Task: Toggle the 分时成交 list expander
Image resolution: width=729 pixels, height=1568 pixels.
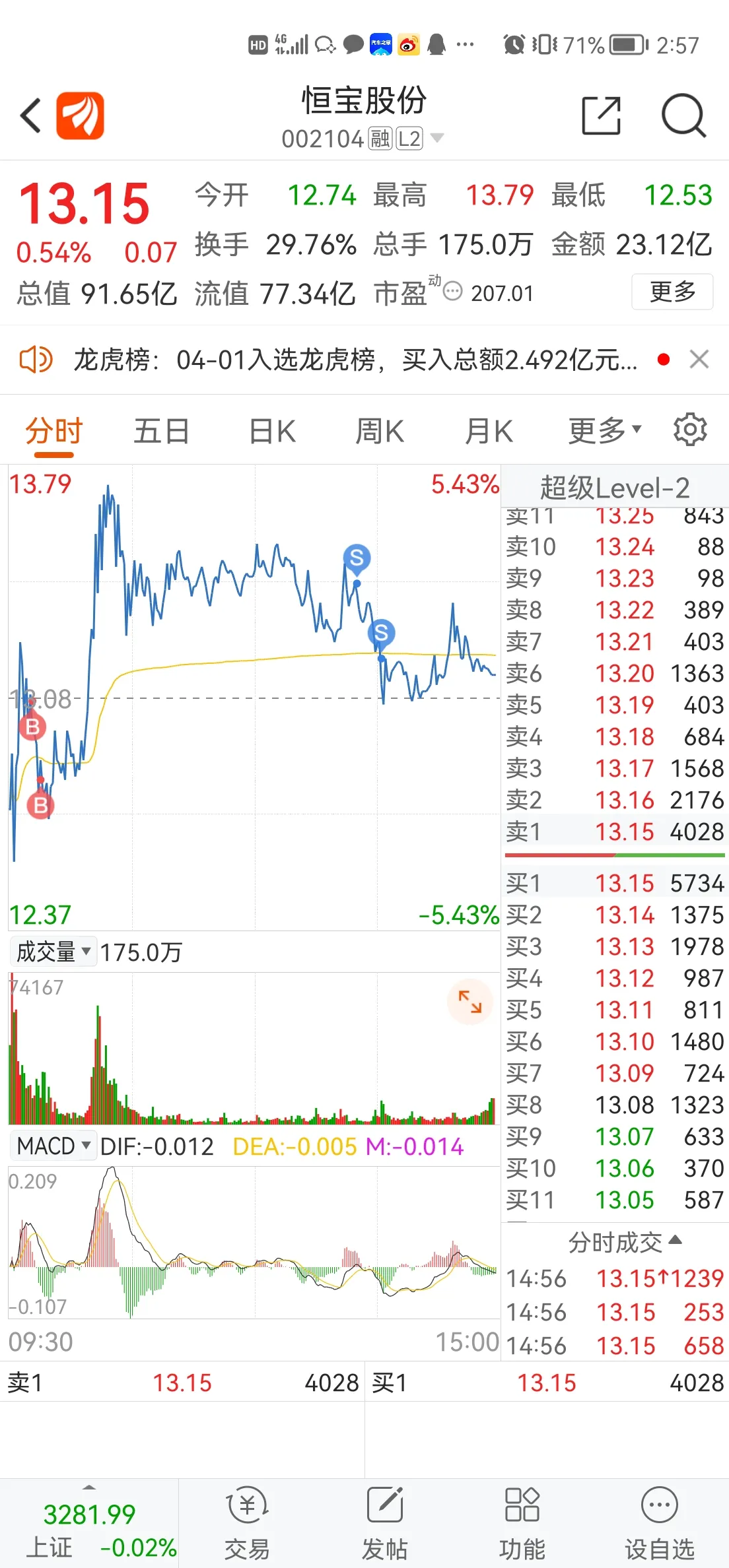Action: [x=625, y=1242]
